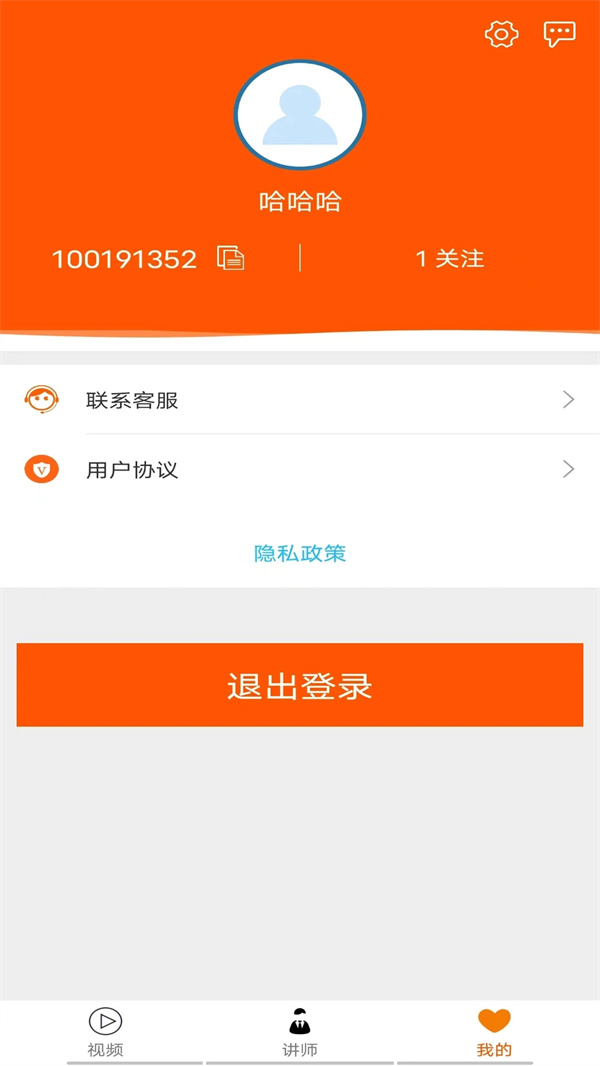Image resolution: width=600 pixels, height=1066 pixels.
Task: Copy the user ID 100191352
Action: 231,258
